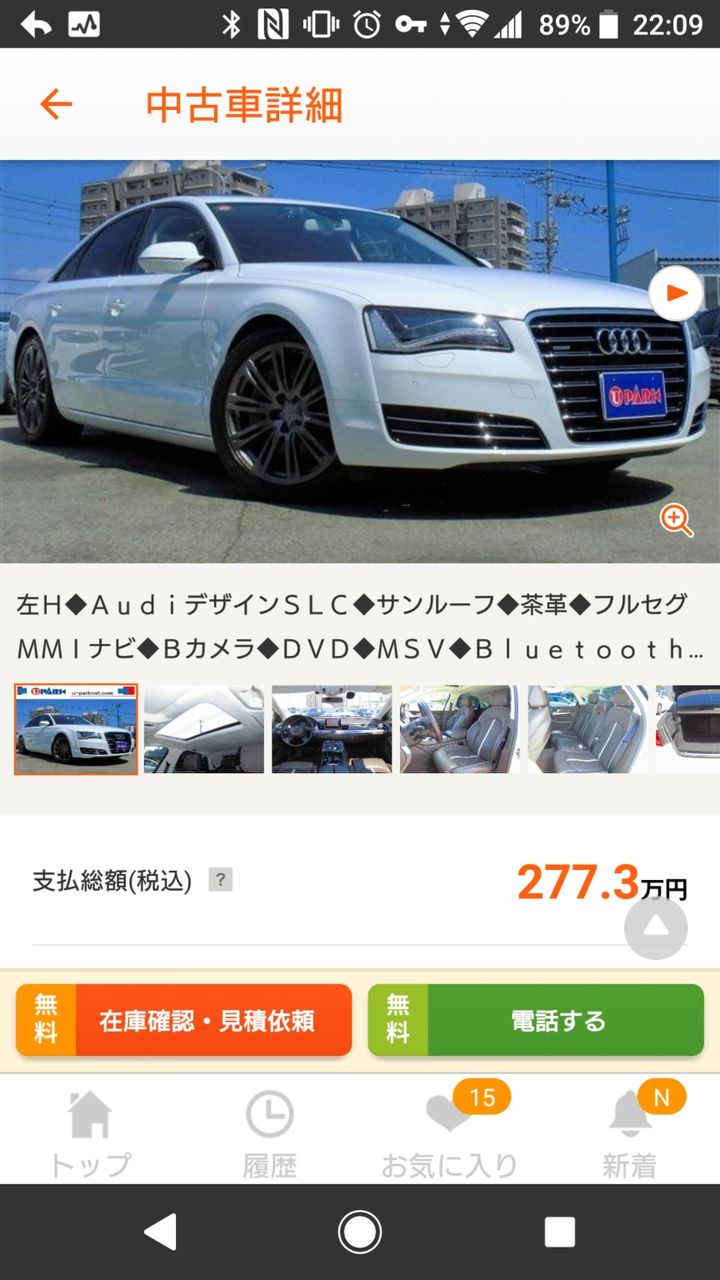This screenshot has height=1280, width=720.
Task: Tap the green 電話する button
Action: point(536,1020)
